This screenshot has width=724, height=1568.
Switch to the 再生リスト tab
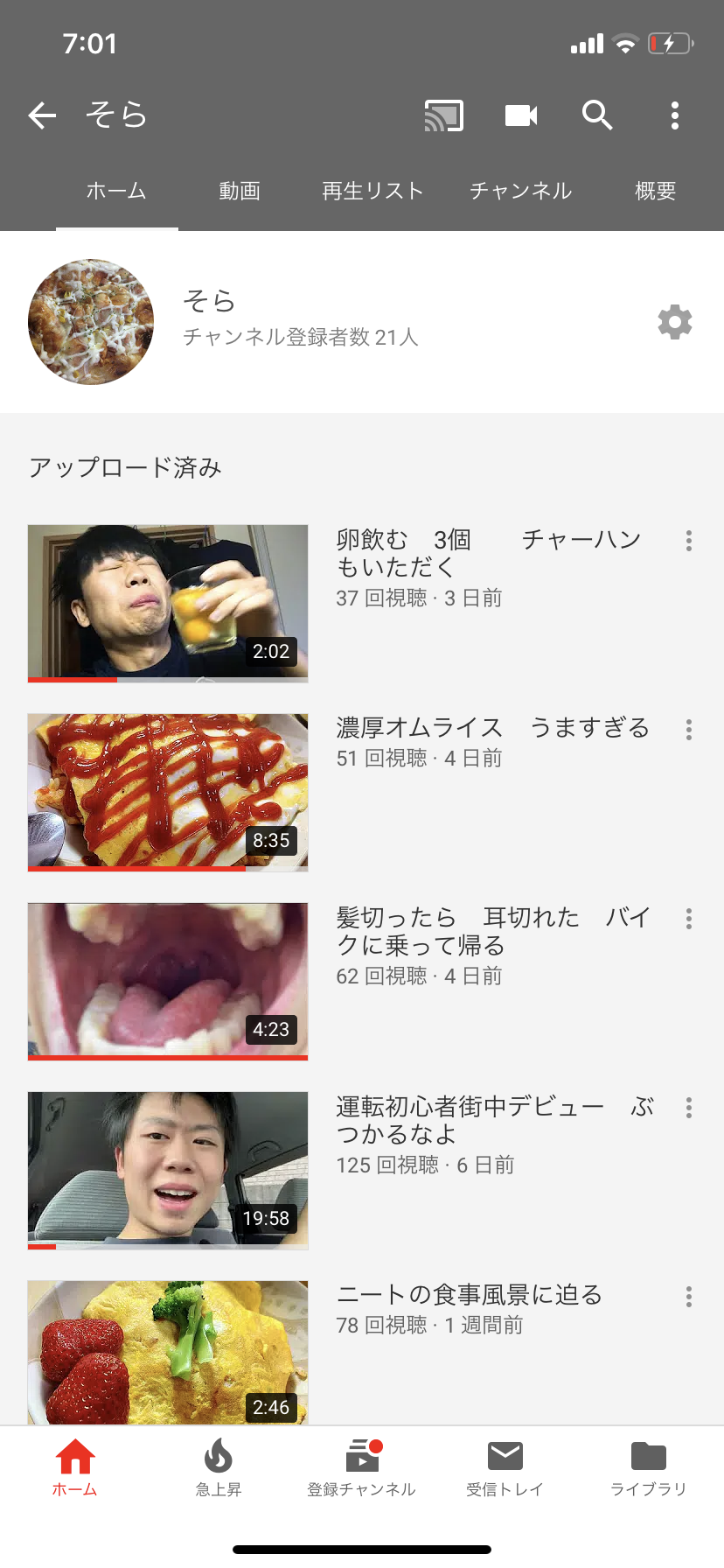(372, 191)
